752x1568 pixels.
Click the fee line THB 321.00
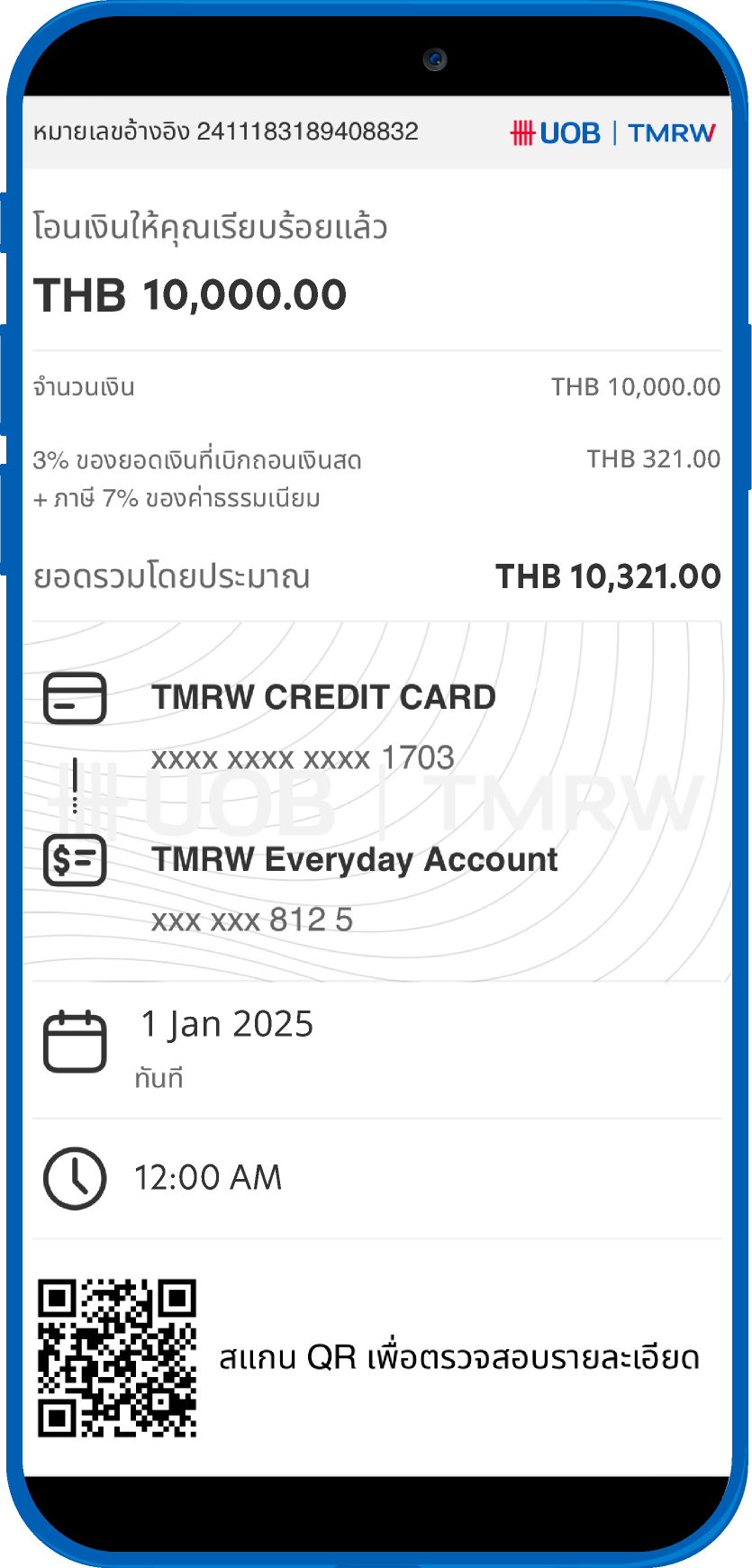pyautogui.click(x=651, y=459)
